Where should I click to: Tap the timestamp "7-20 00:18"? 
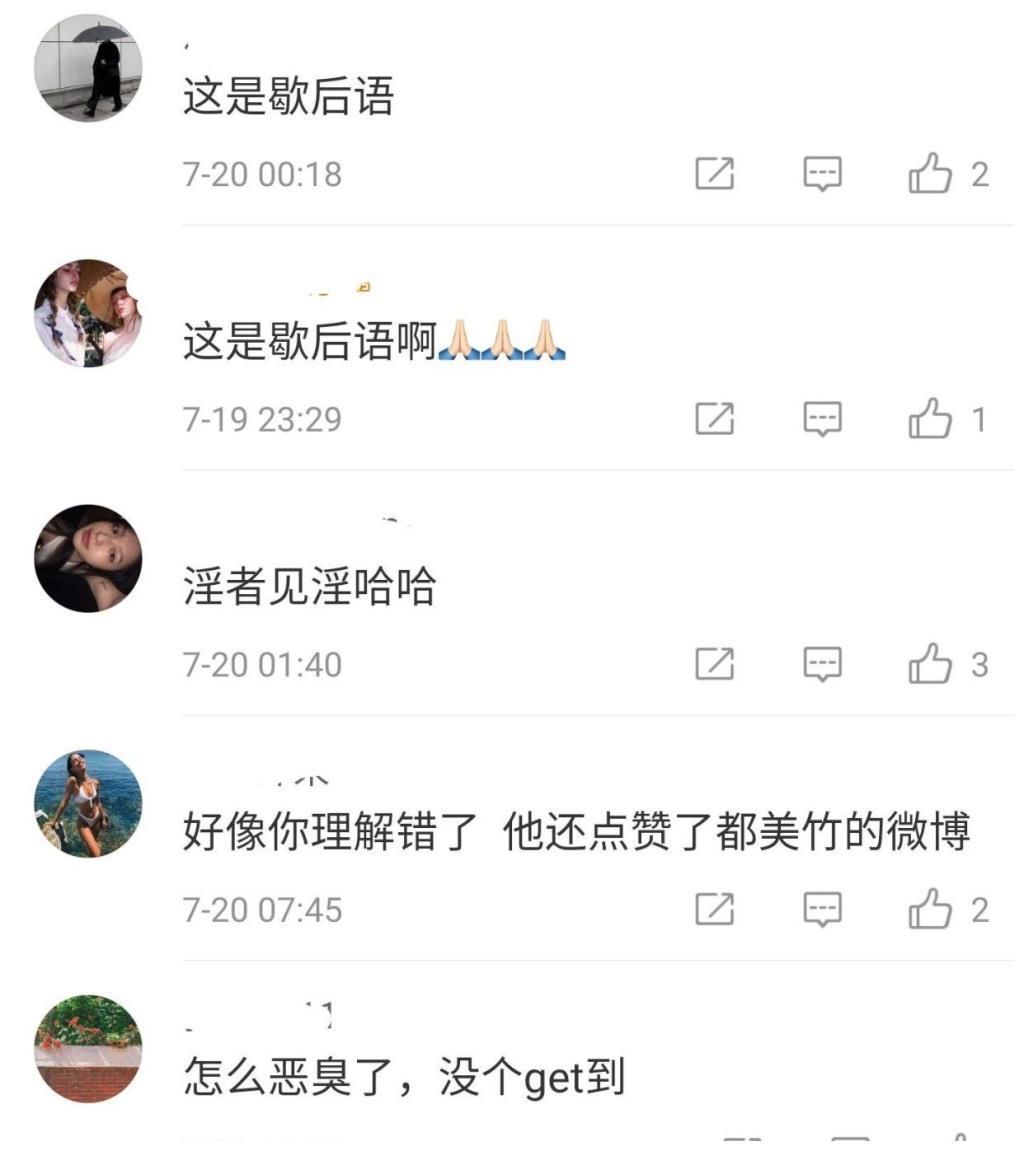(x=260, y=175)
